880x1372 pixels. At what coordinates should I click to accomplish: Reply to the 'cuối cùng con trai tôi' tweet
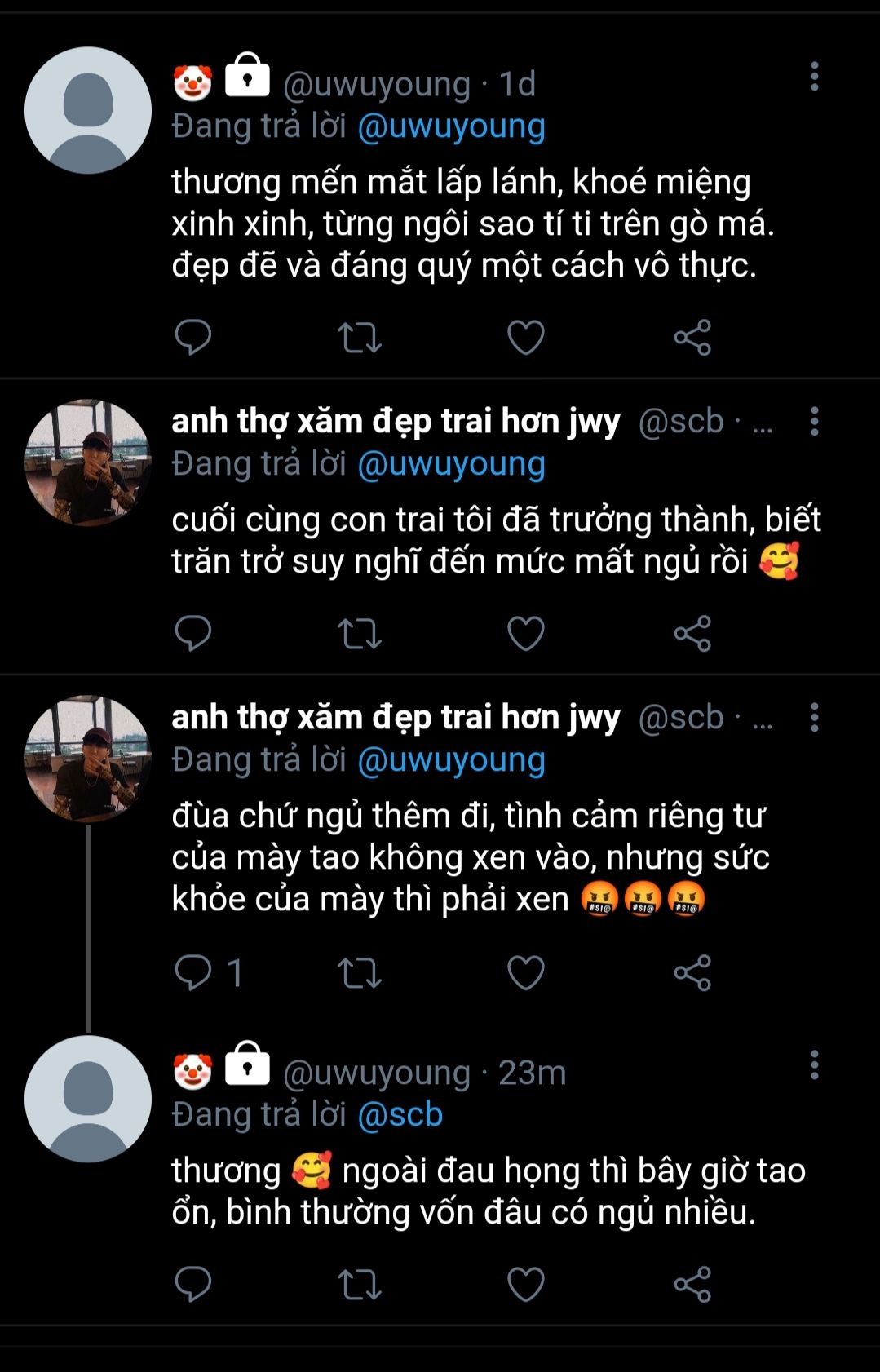(193, 633)
